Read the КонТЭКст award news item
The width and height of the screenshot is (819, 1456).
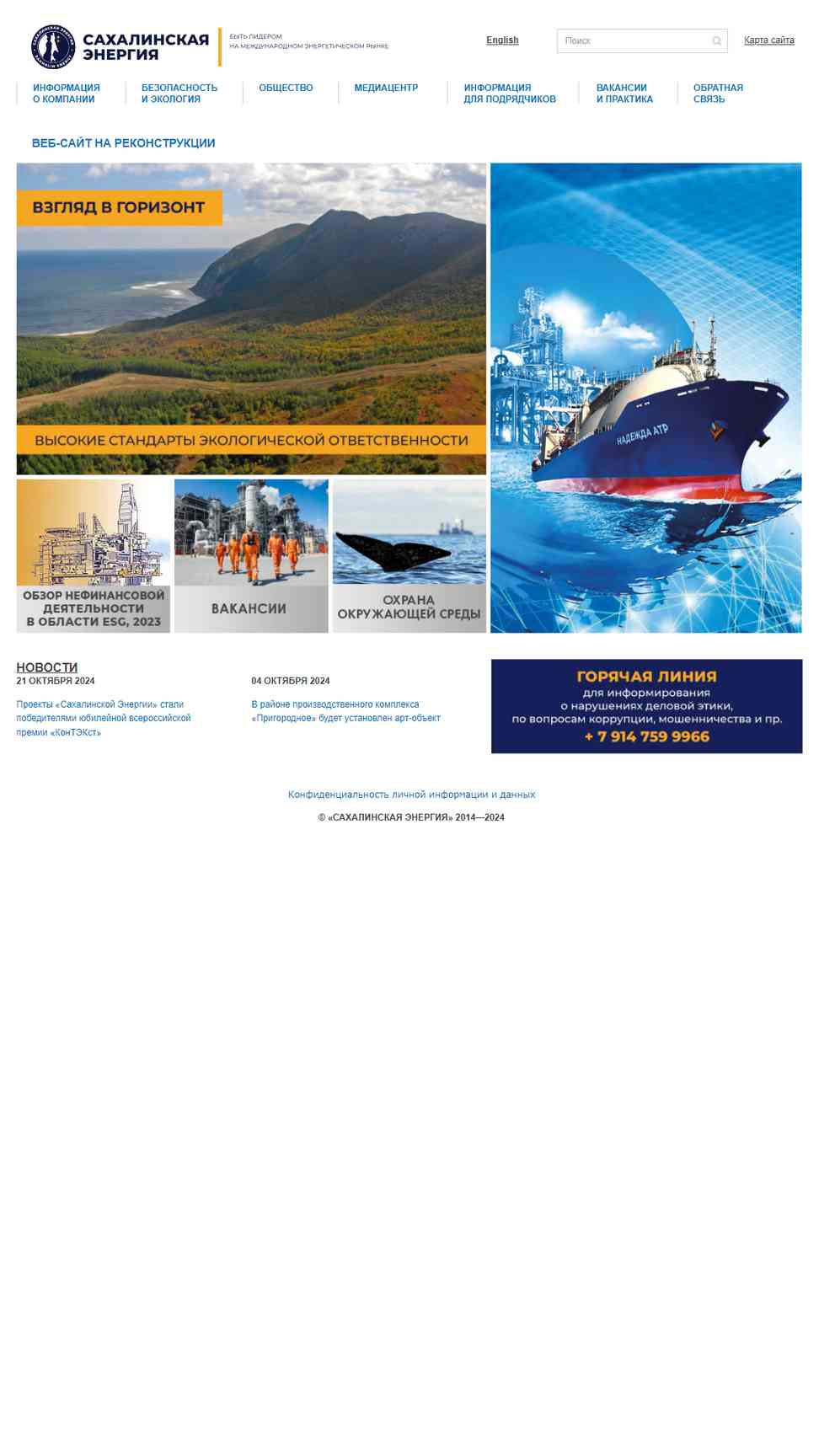(104, 718)
